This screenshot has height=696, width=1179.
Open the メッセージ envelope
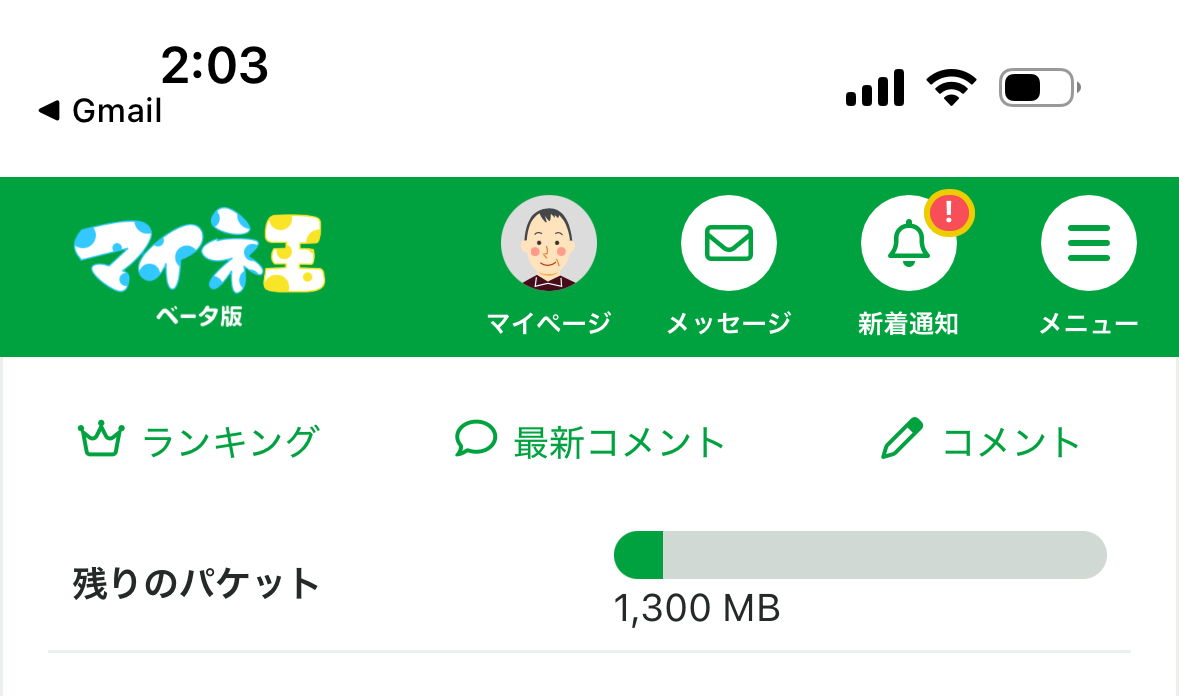coord(728,244)
